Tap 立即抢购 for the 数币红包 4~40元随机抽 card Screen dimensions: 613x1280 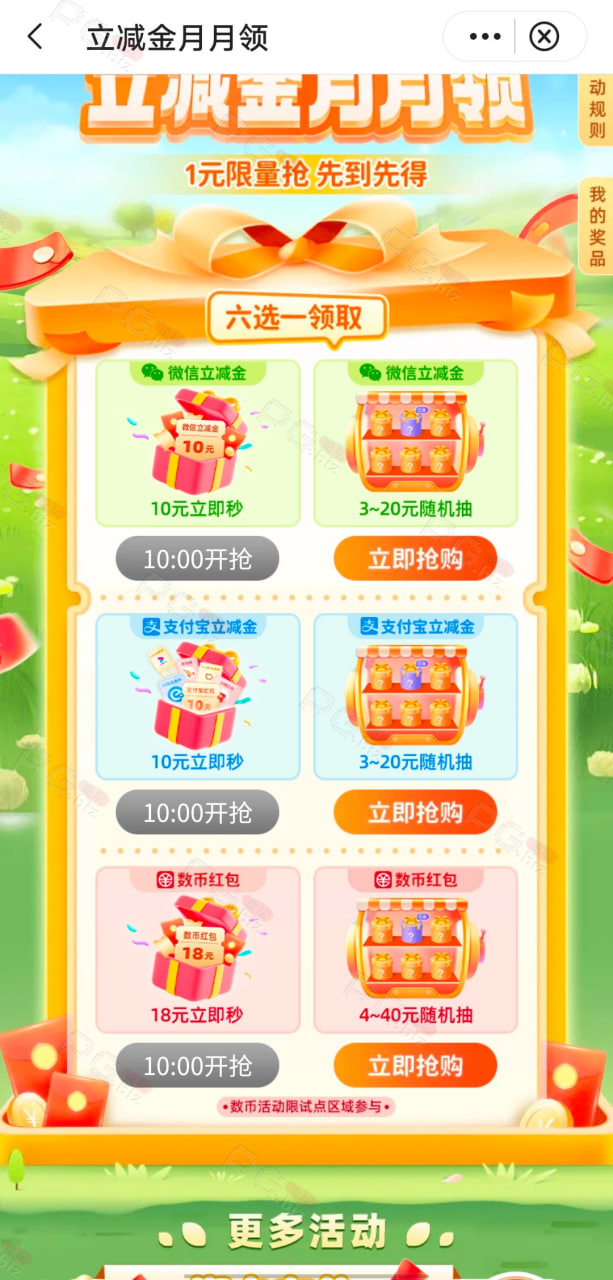click(415, 1066)
